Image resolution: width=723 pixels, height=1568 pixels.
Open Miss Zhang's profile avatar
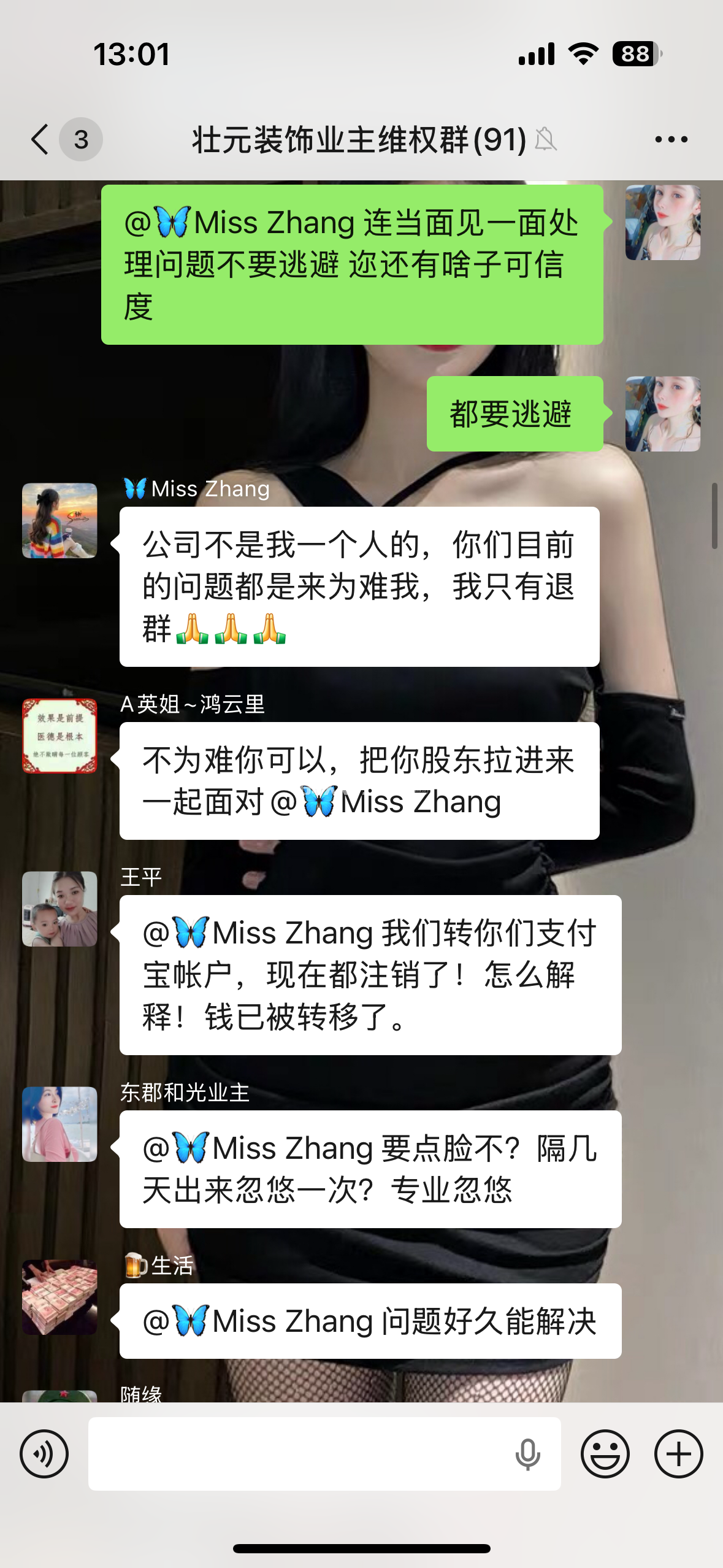(59, 520)
